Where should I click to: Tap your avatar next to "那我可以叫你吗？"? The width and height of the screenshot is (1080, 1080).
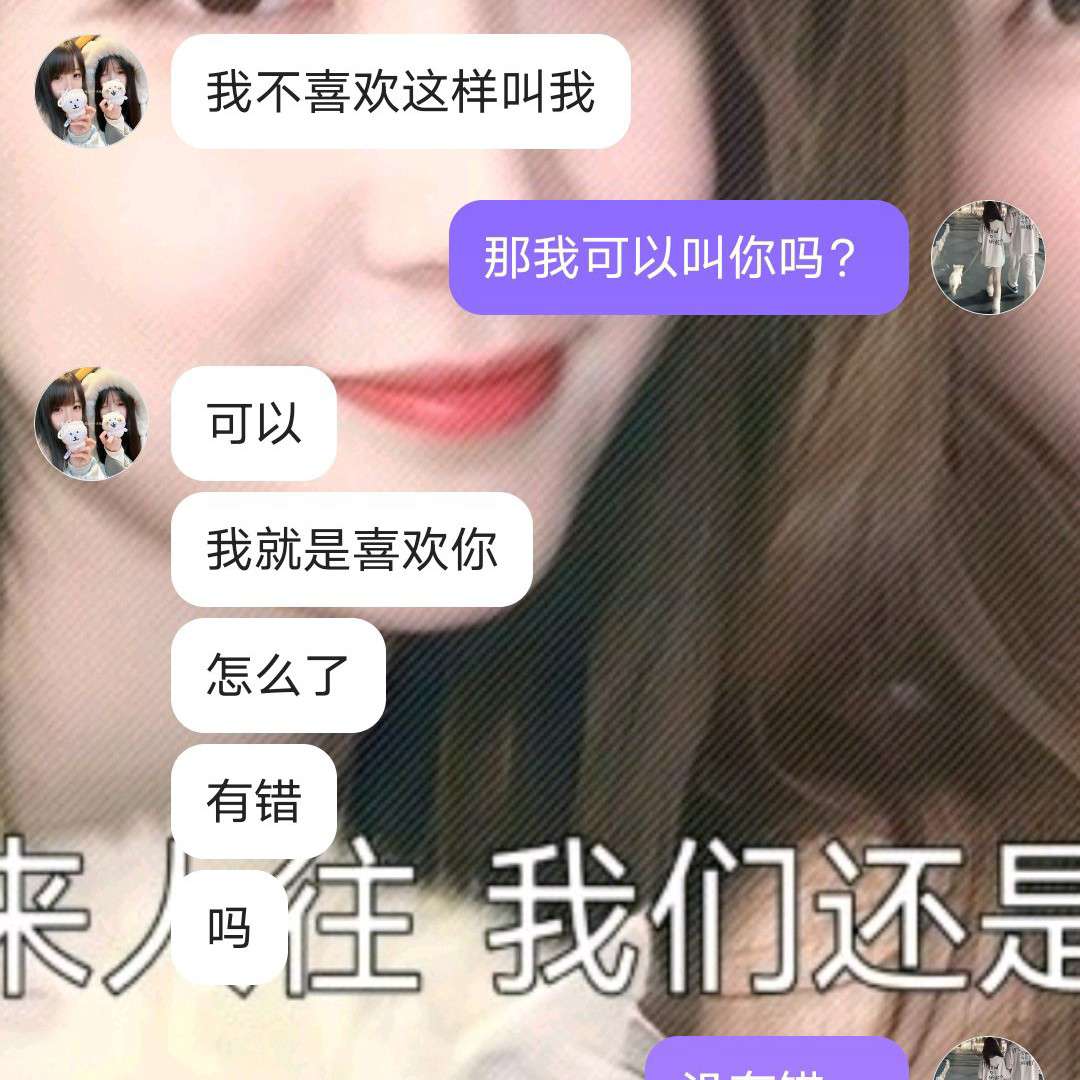(x=988, y=257)
